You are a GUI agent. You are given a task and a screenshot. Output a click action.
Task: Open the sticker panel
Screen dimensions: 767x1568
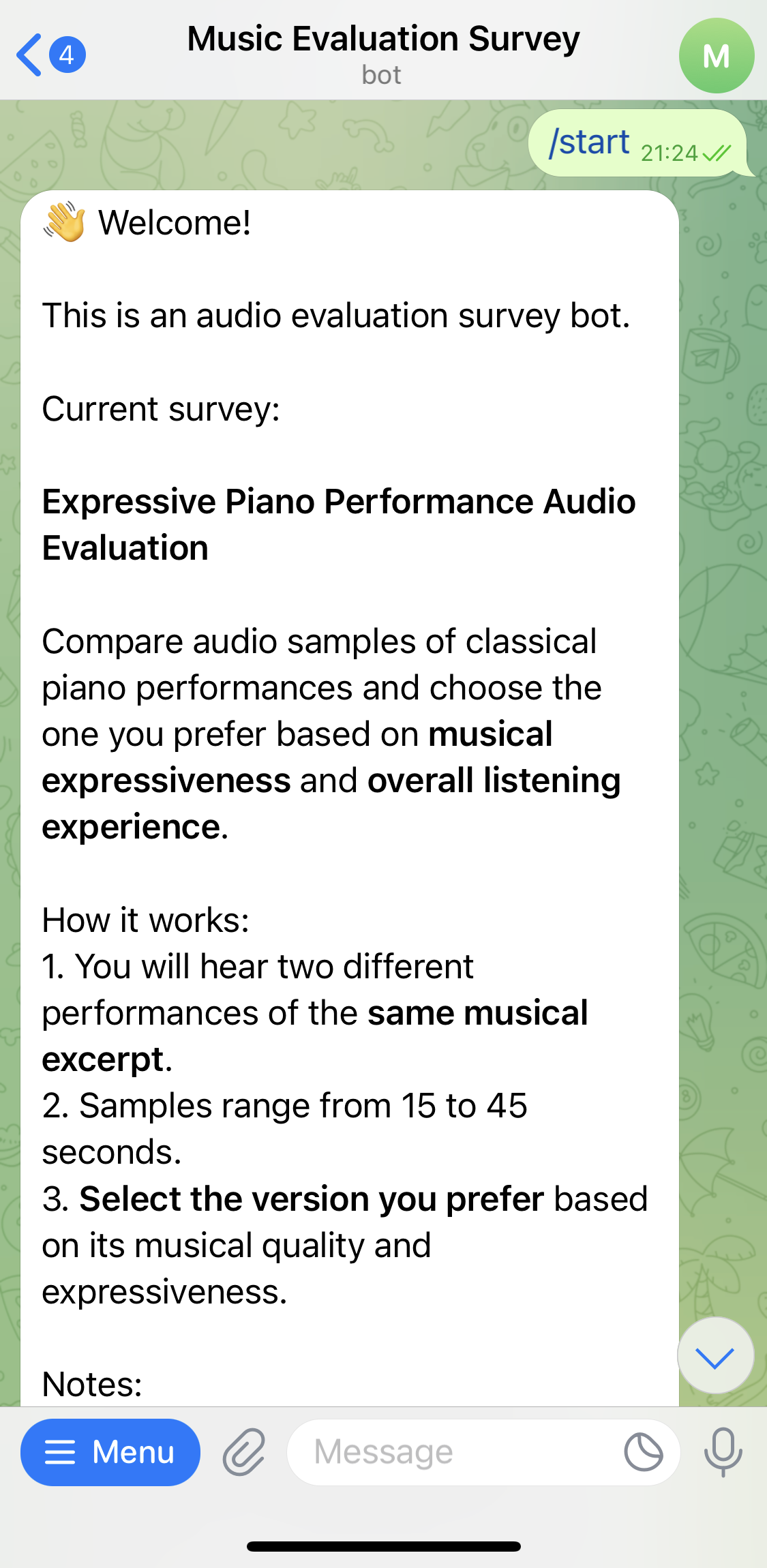[643, 1452]
